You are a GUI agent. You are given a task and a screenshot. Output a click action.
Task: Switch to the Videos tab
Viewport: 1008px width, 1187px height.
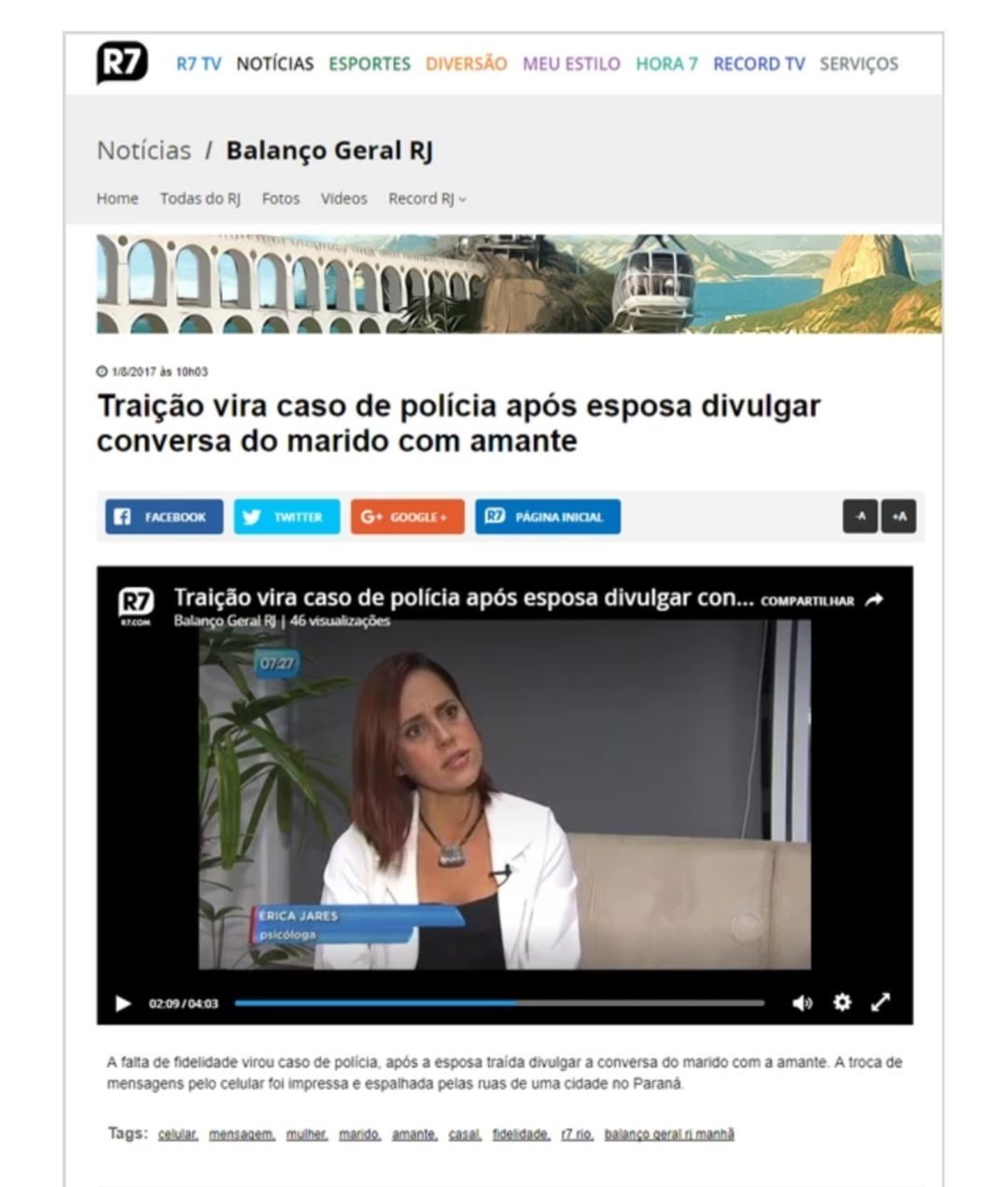click(x=343, y=199)
